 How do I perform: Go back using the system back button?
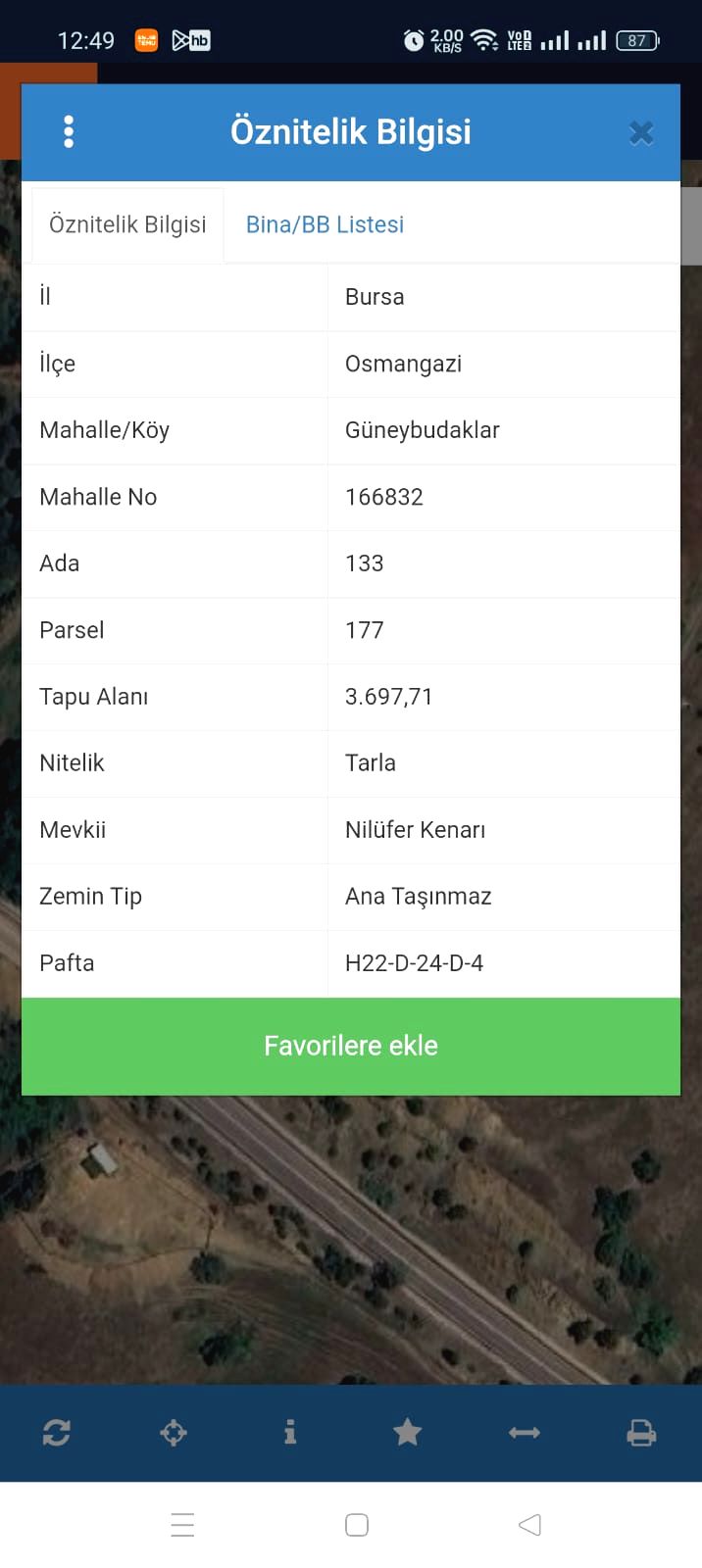click(x=529, y=1525)
